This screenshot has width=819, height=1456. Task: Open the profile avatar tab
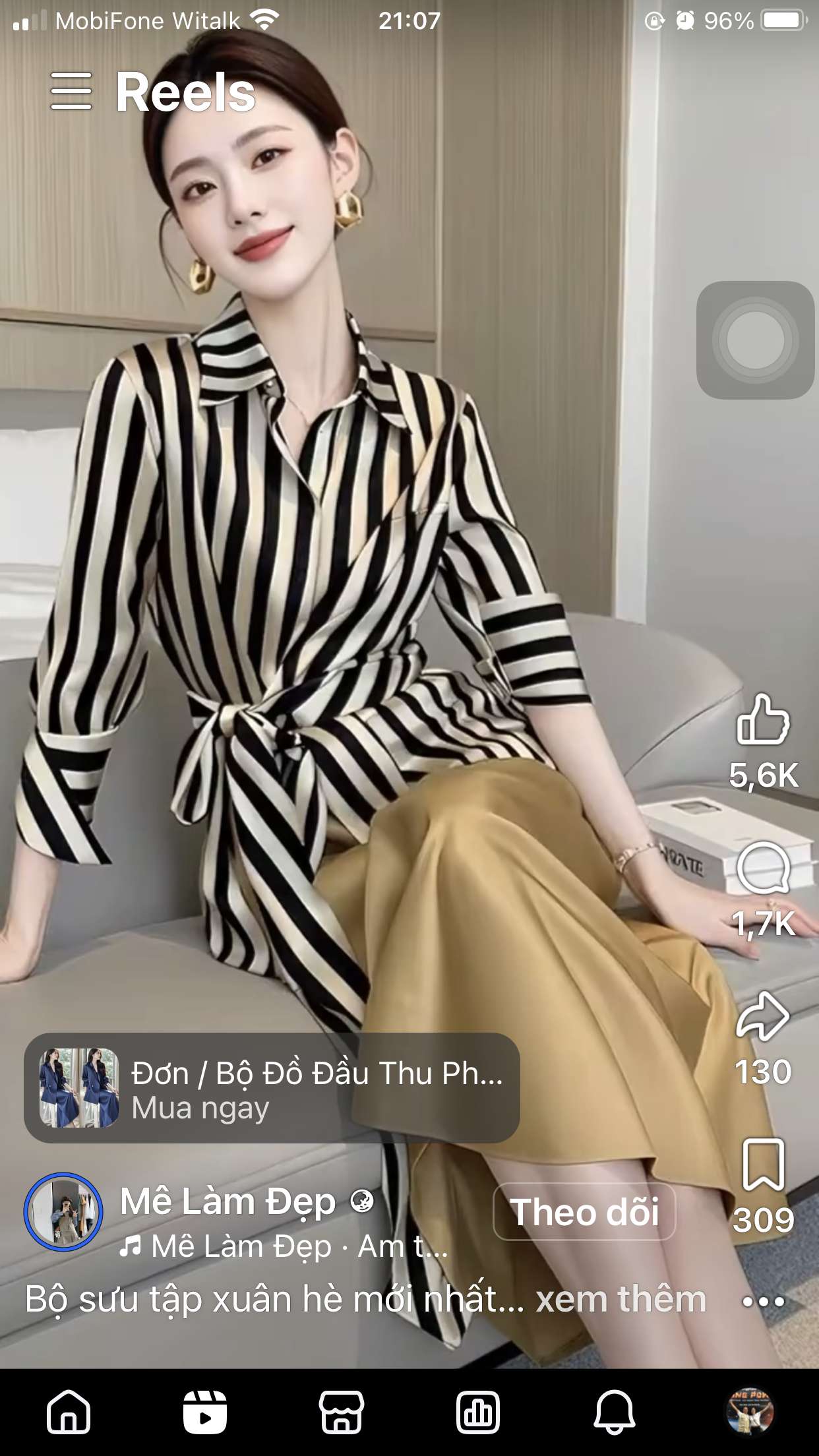pos(750,1411)
